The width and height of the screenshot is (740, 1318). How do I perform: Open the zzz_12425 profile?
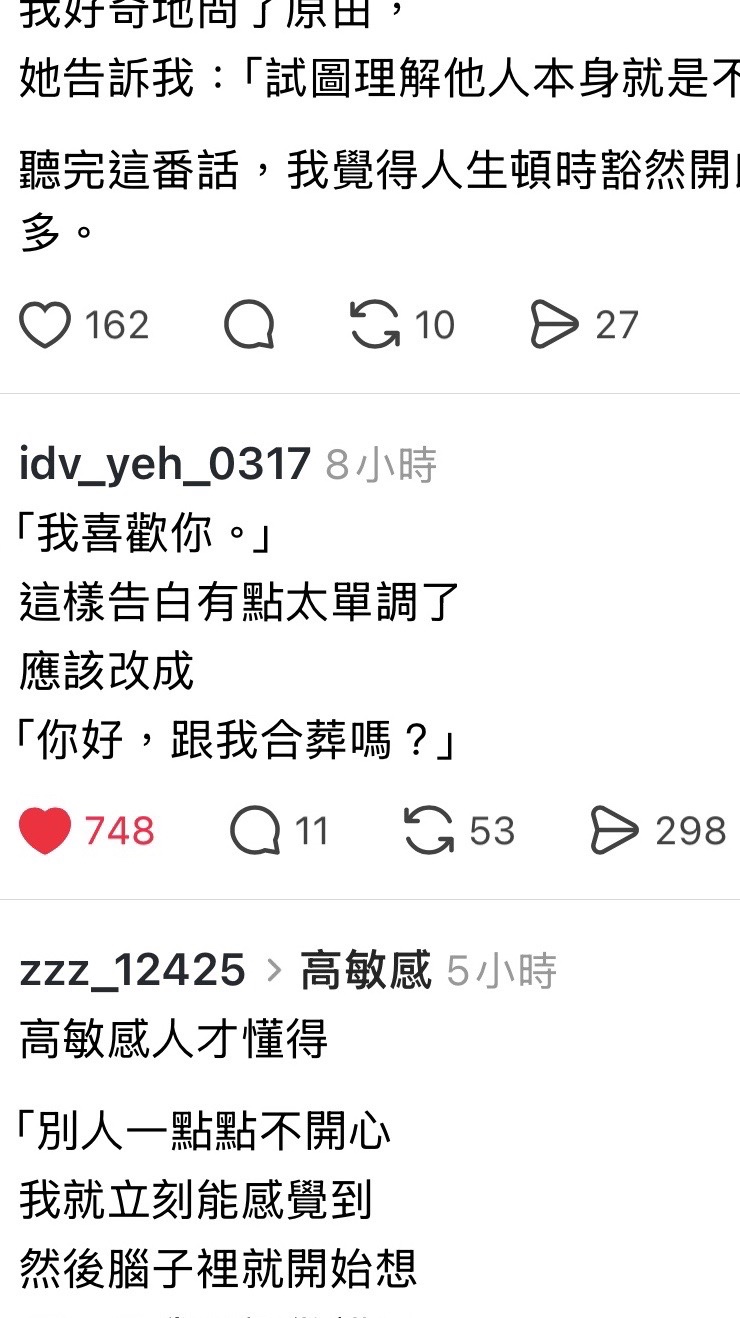pos(132,971)
